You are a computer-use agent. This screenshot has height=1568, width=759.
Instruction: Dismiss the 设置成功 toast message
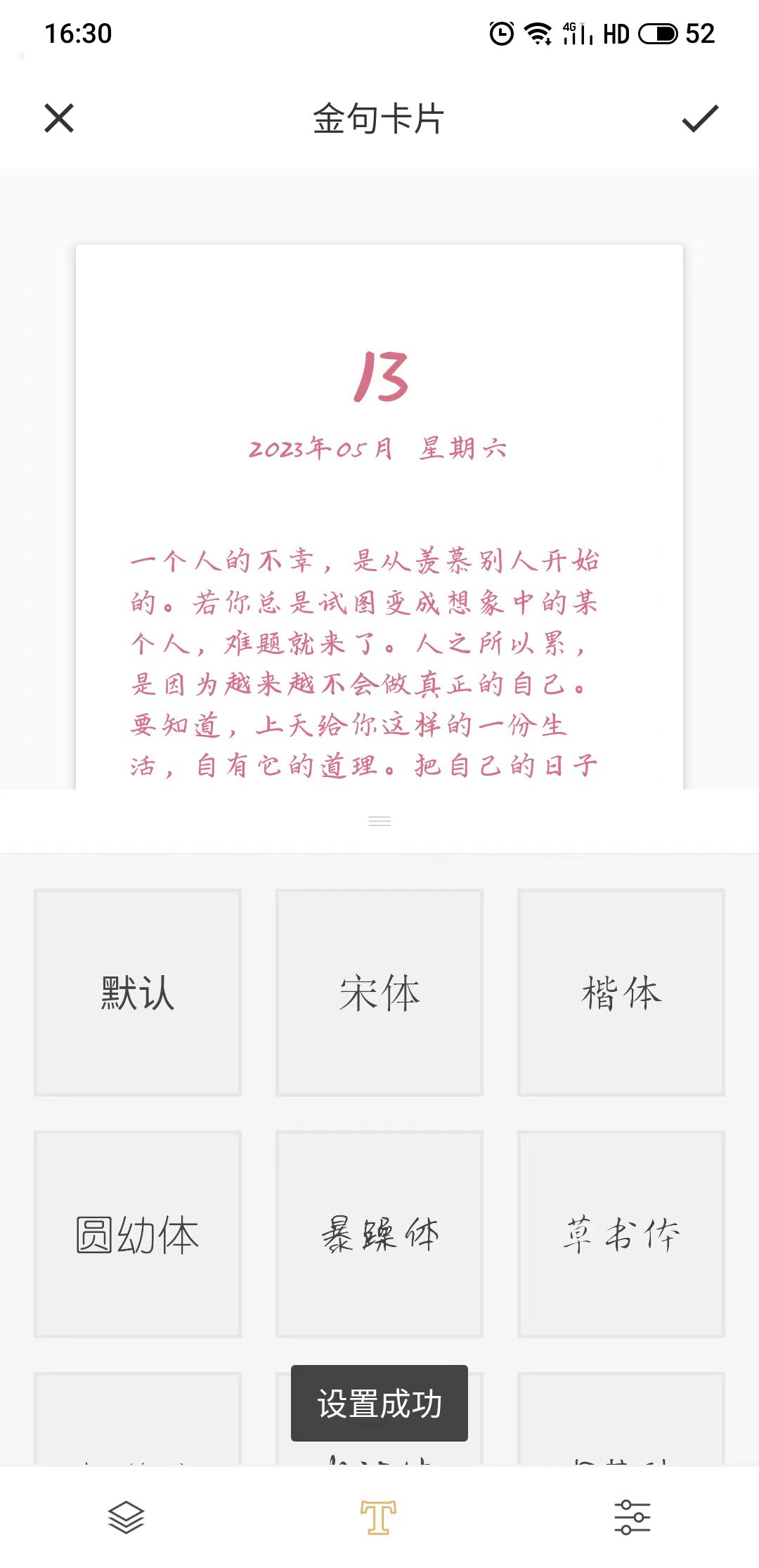(x=379, y=1404)
